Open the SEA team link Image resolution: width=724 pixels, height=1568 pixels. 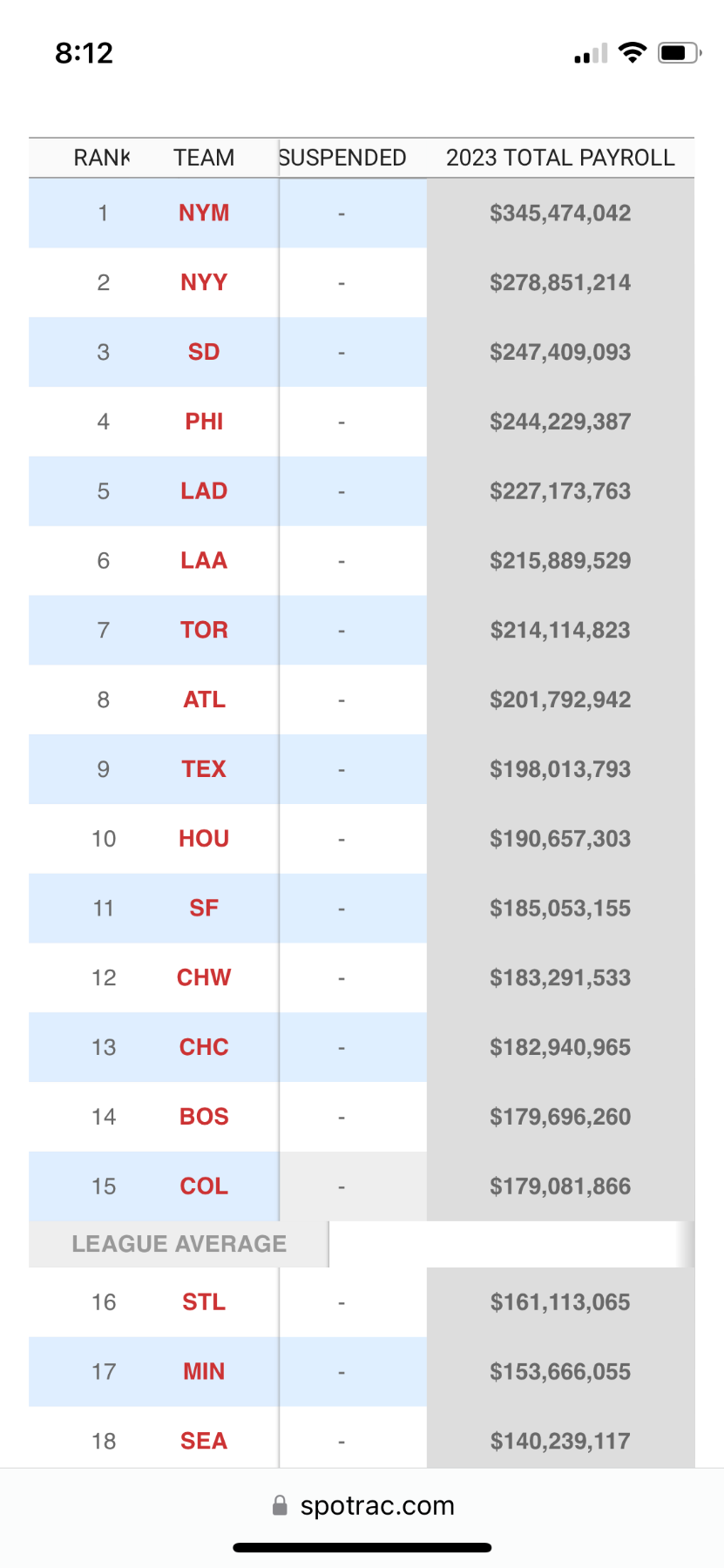[204, 1441]
